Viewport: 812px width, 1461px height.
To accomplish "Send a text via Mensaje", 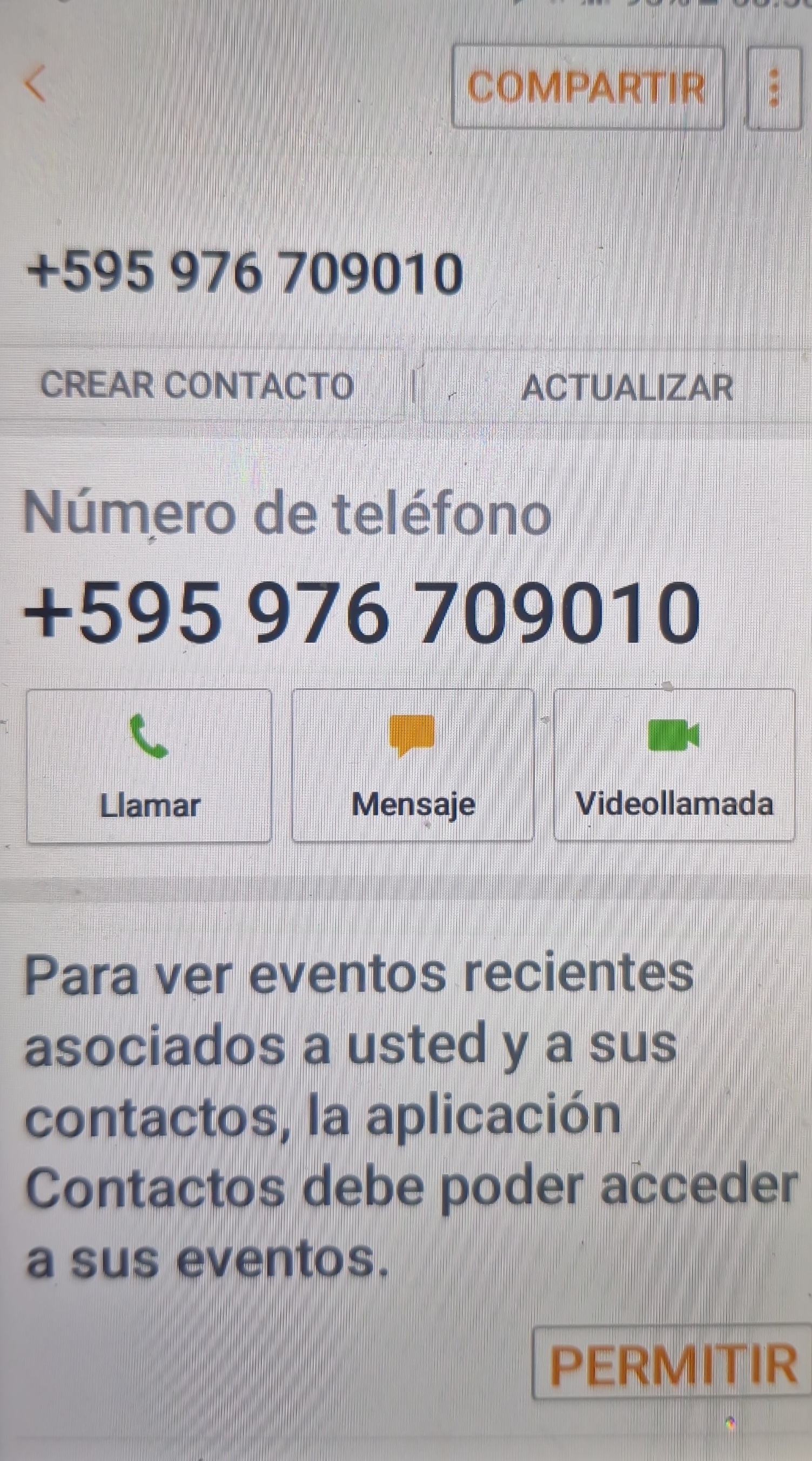I will 413,766.
